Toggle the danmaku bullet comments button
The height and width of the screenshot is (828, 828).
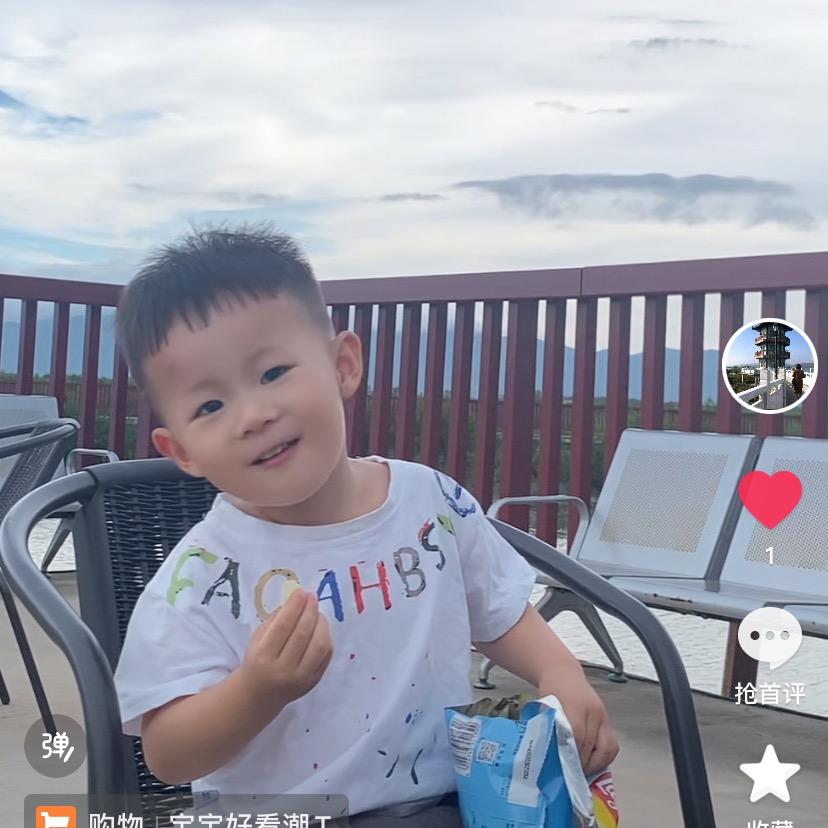(55, 746)
